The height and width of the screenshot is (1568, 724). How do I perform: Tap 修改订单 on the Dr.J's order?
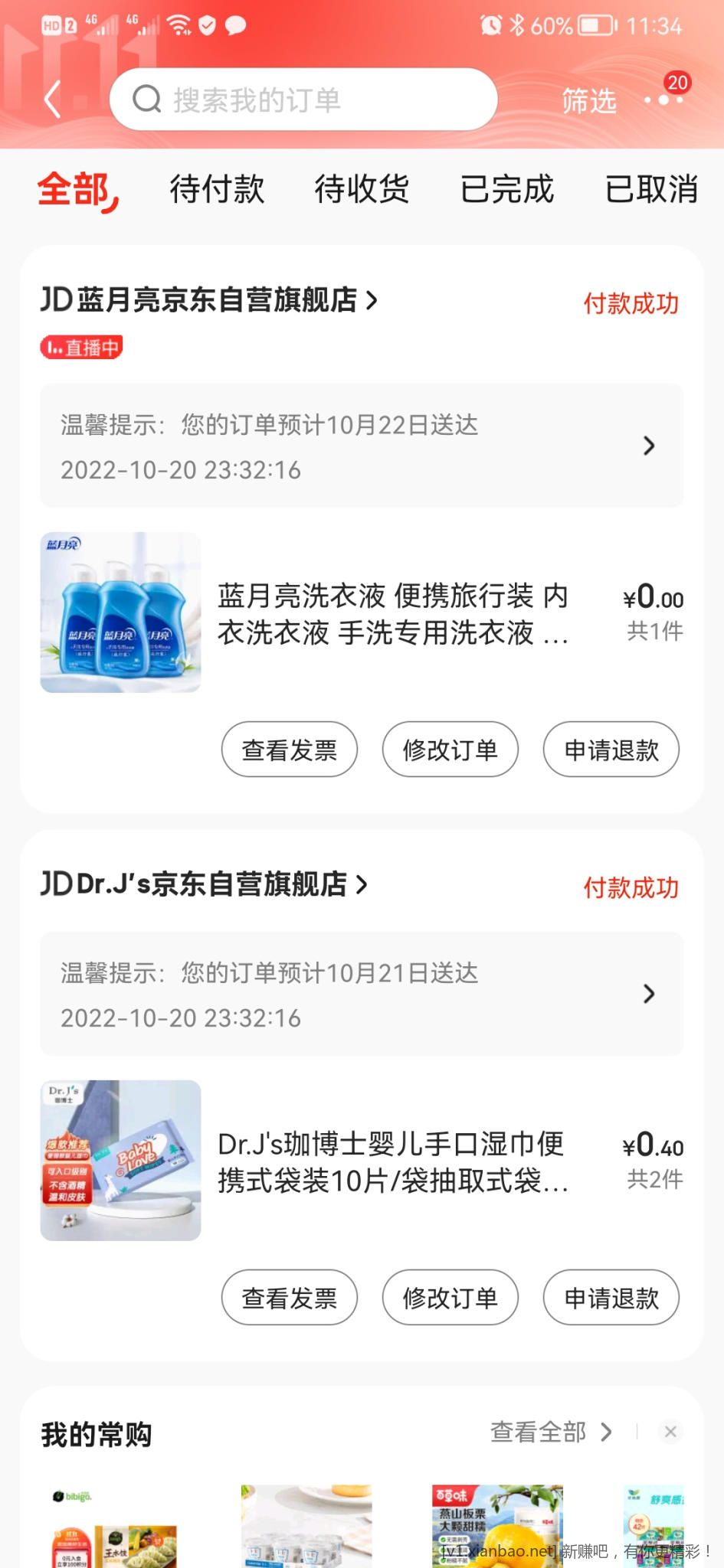click(450, 1298)
